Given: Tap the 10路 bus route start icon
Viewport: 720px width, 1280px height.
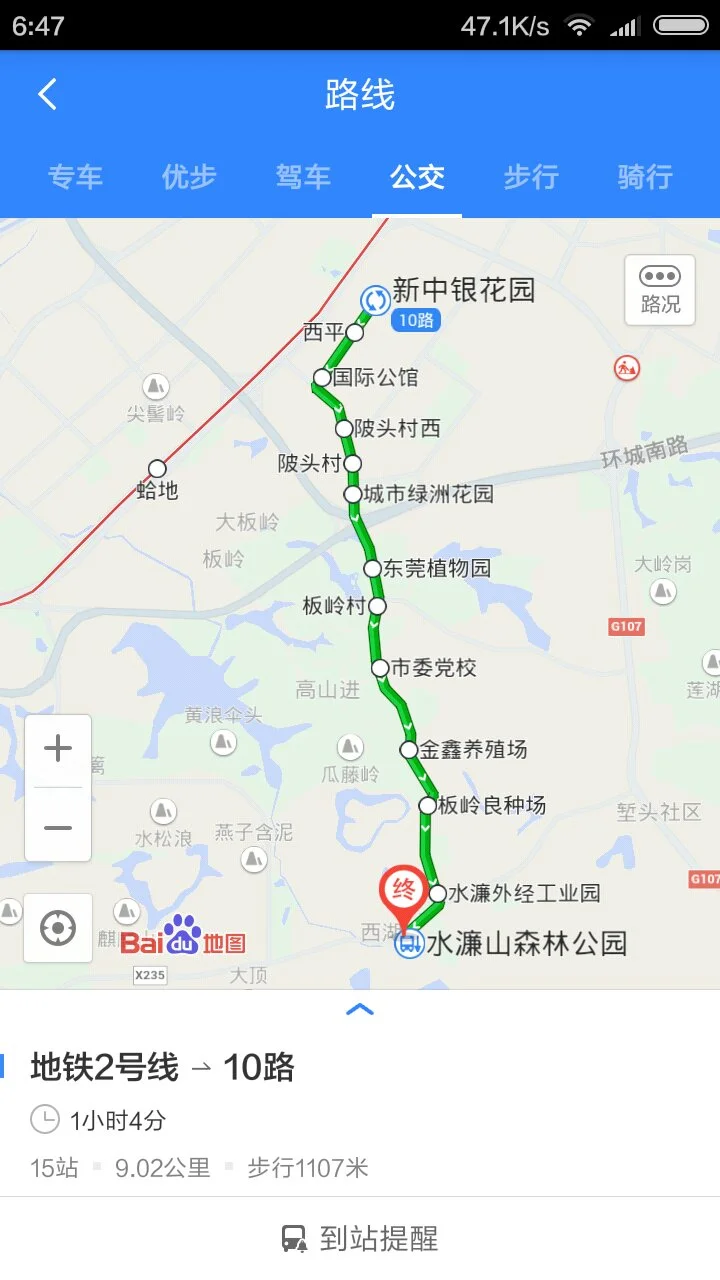Looking at the screenshot, I should tap(373, 301).
